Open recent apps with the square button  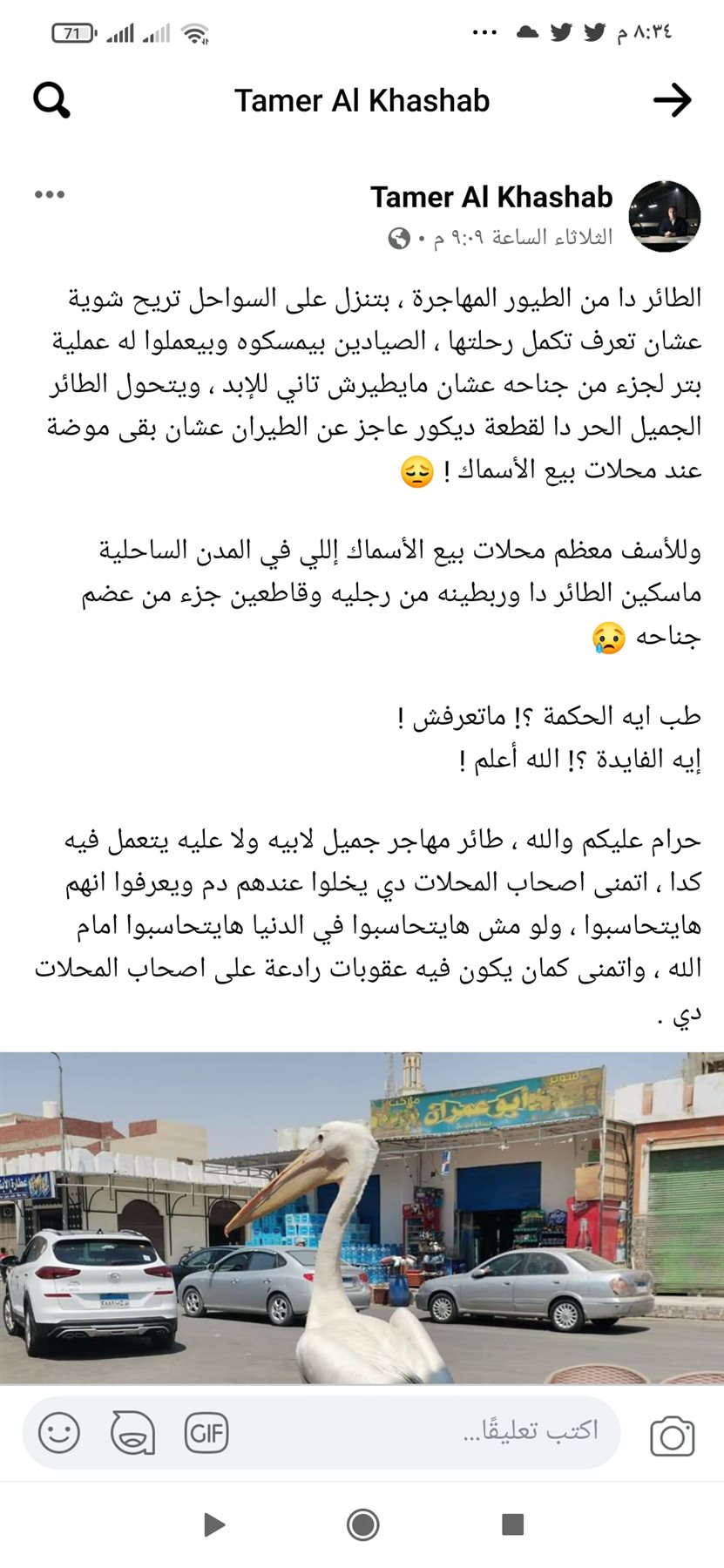click(x=513, y=1524)
